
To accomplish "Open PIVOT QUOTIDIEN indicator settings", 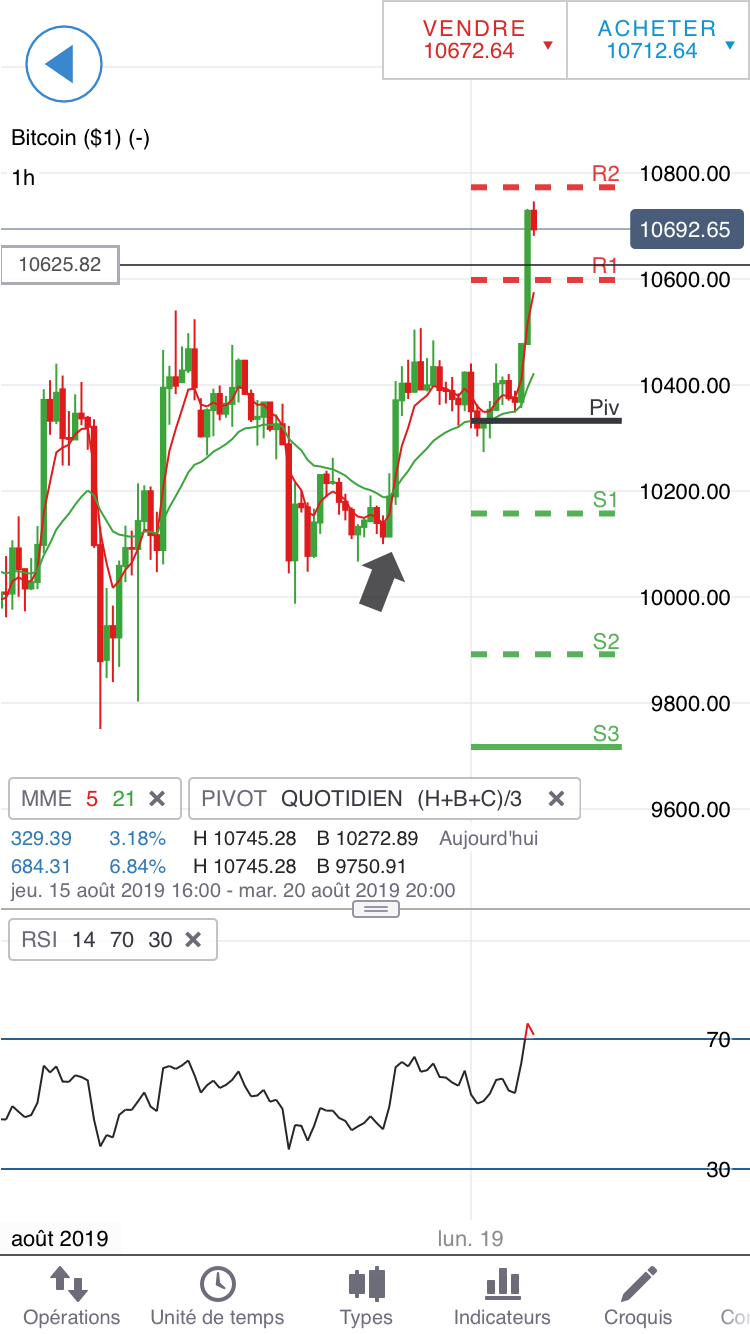I will pos(360,798).
